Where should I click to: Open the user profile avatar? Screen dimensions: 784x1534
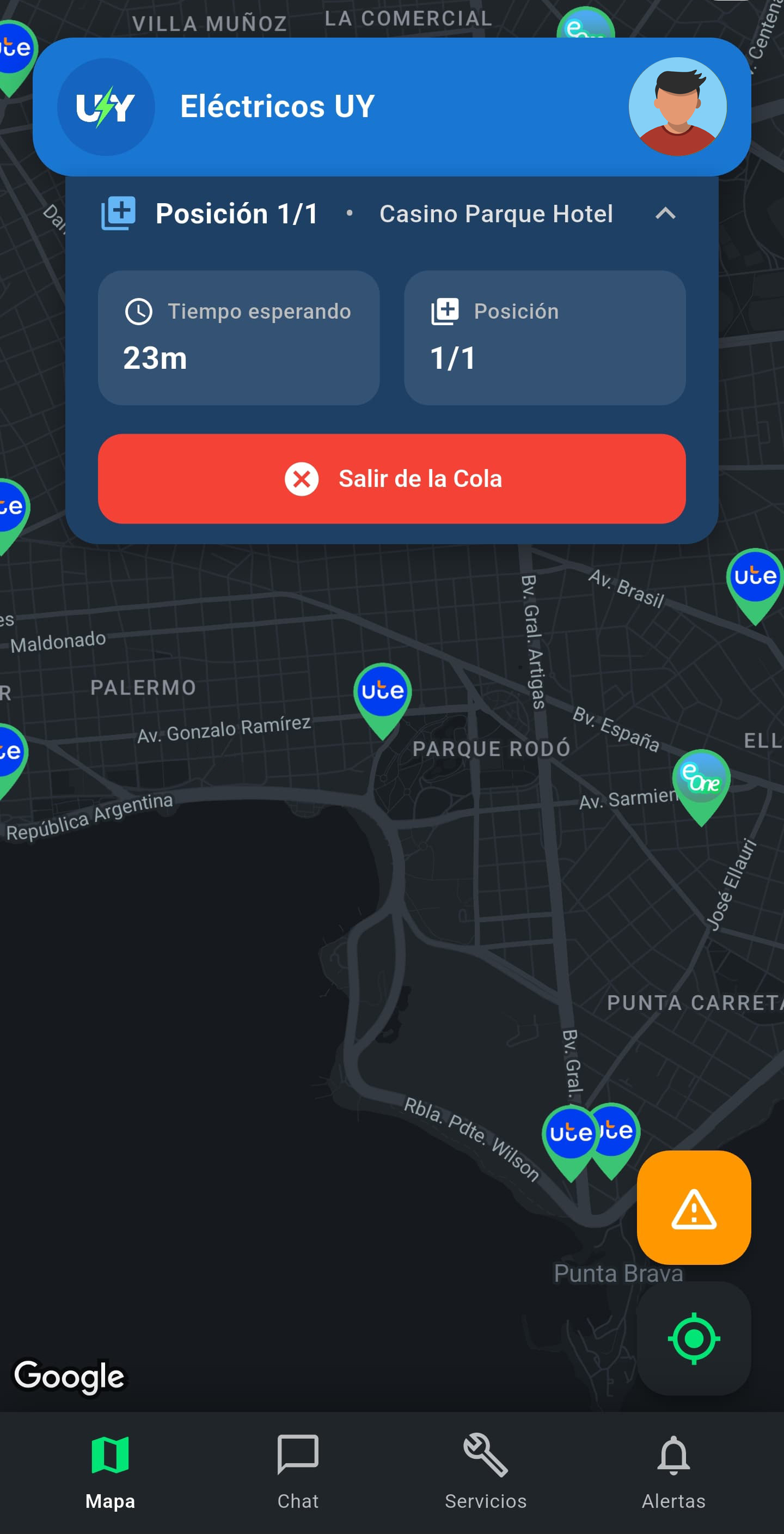tap(677, 107)
